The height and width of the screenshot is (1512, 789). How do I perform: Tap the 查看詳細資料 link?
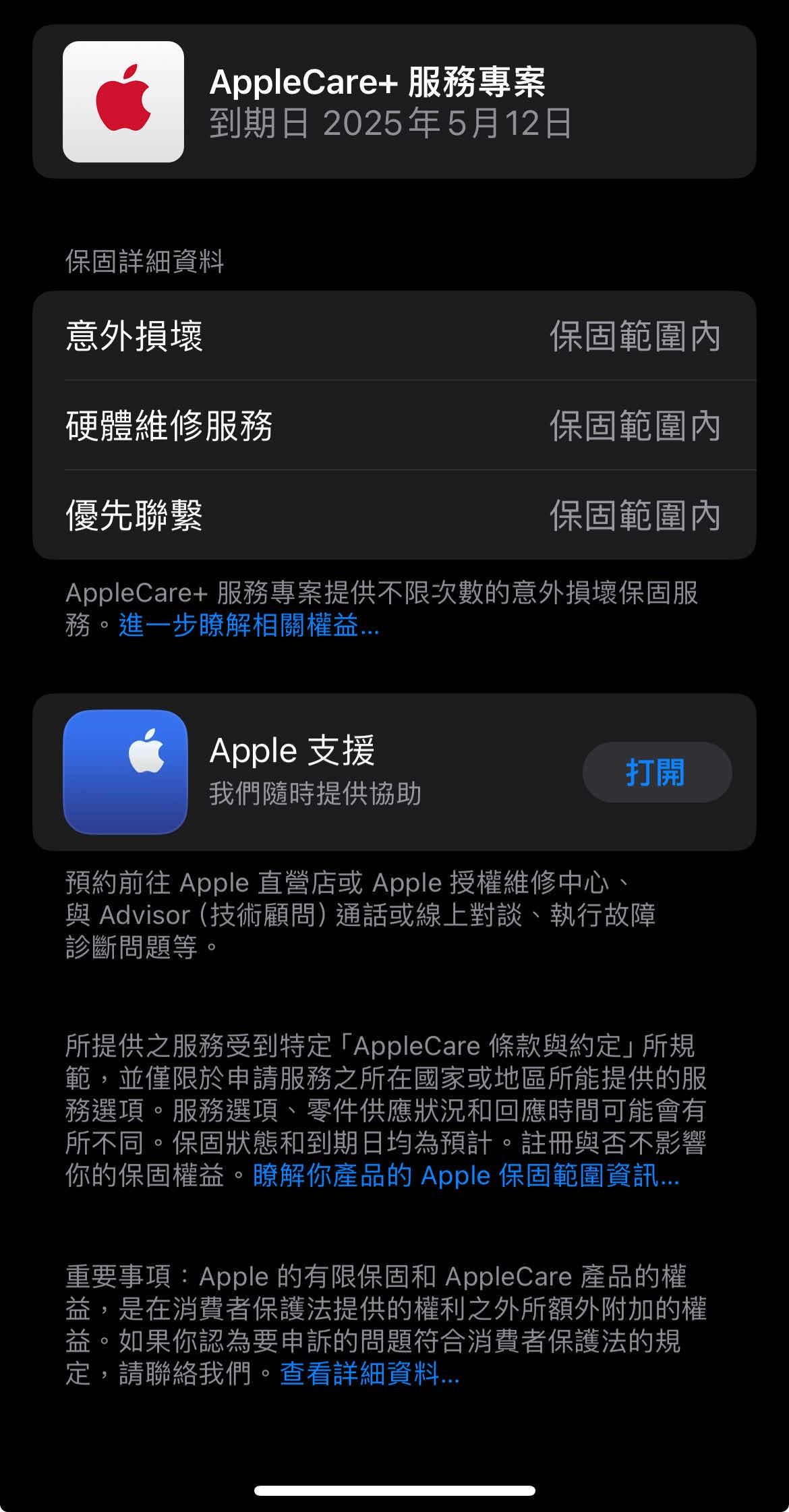(370, 1372)
